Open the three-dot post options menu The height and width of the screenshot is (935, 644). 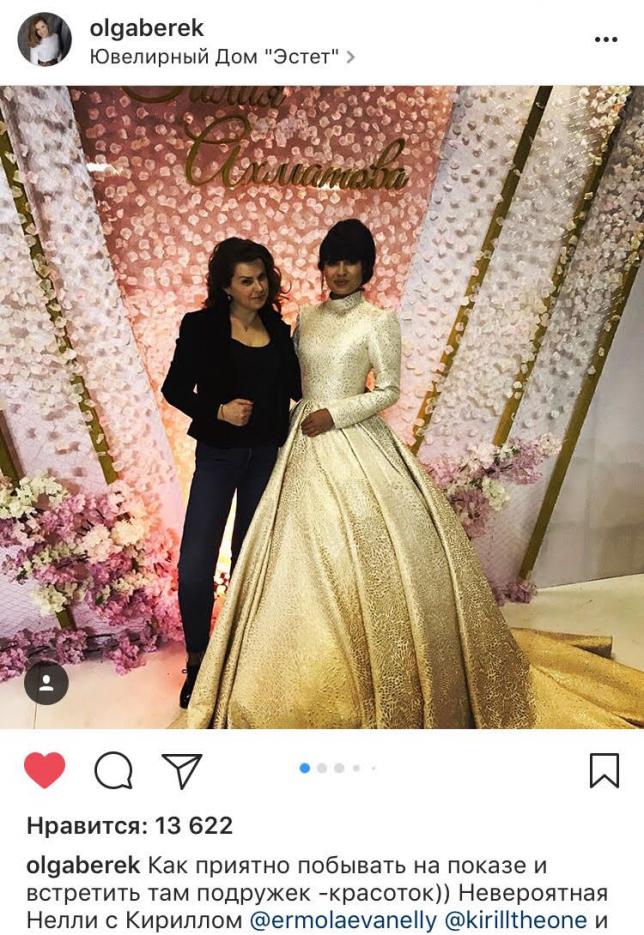coord(606,39)
